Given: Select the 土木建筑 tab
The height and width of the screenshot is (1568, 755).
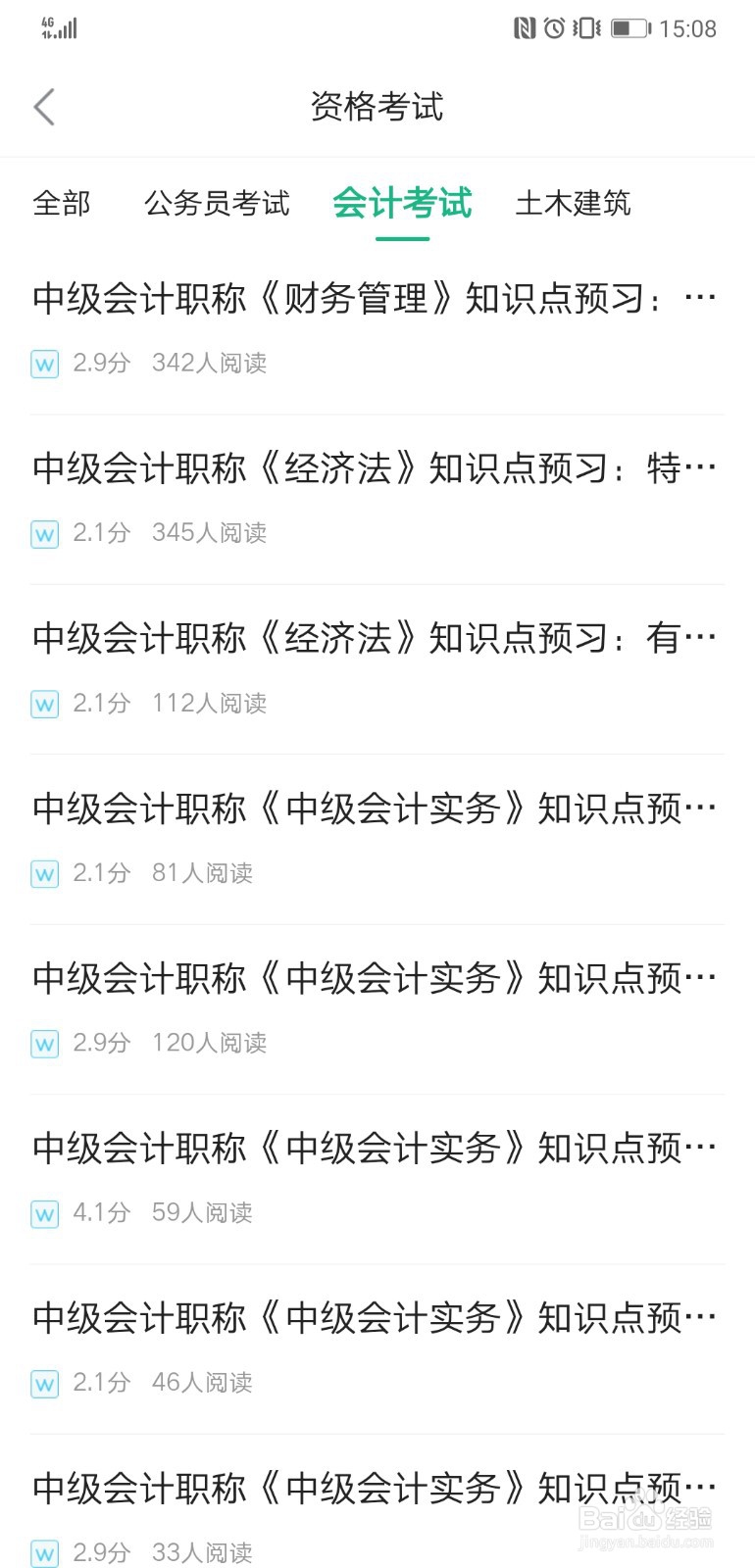Looking at the screenshot, I should pyautogui.click(x=573, y=204).
